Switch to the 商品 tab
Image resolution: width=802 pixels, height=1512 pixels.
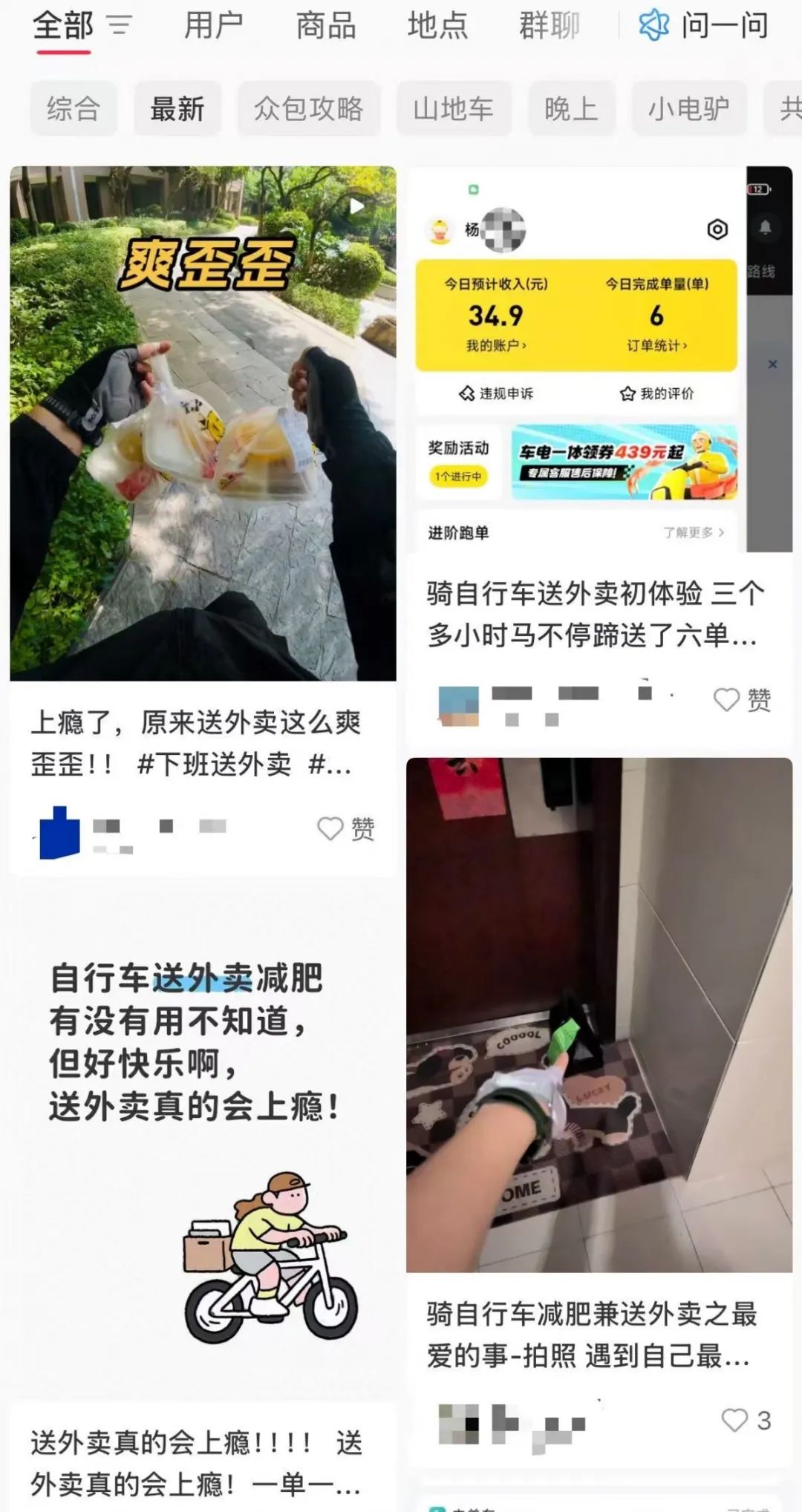click(x=324, y=27)
